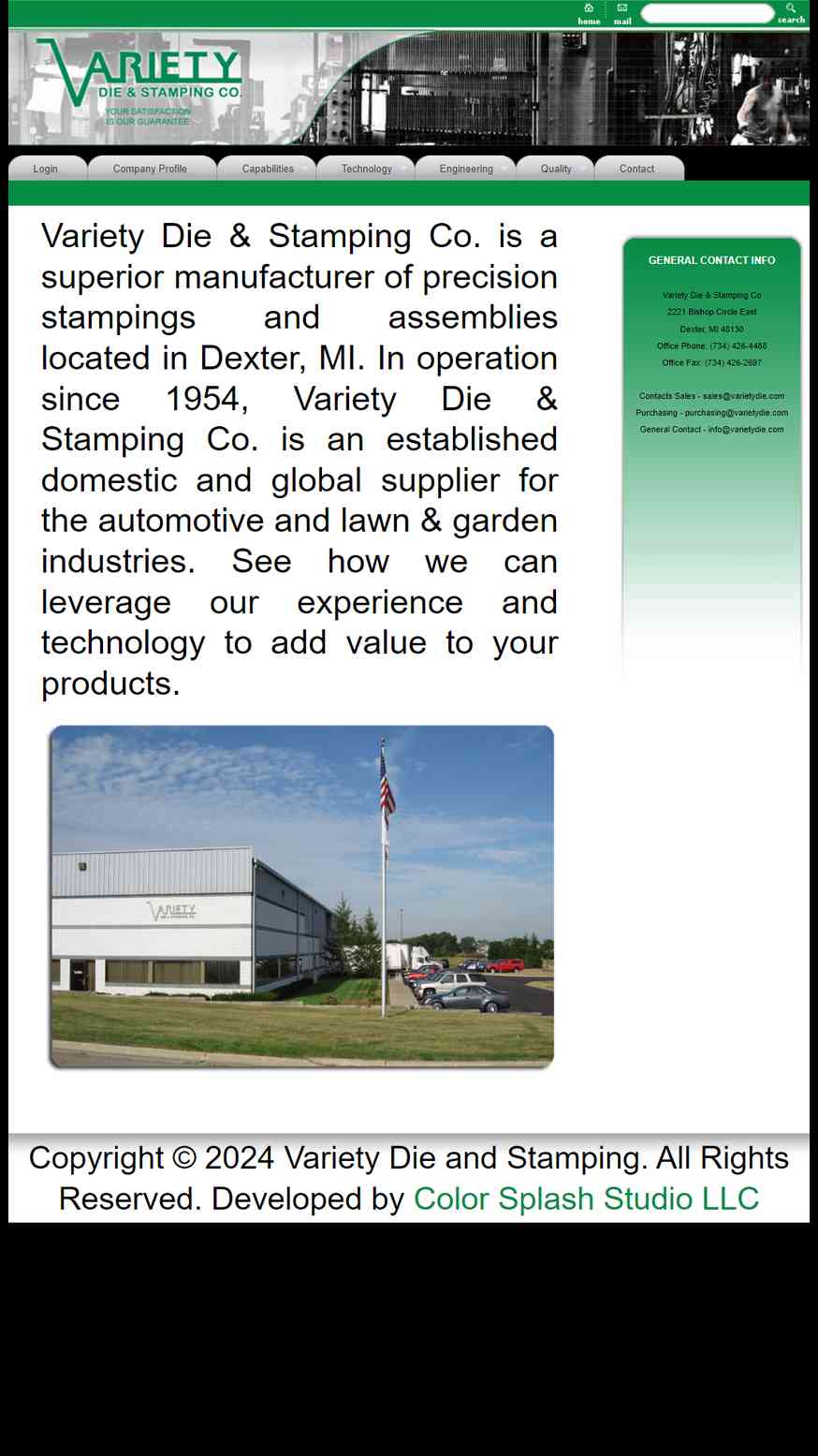Tap the home icon in the top bar

pyautogui.click(x=589, y=14)
